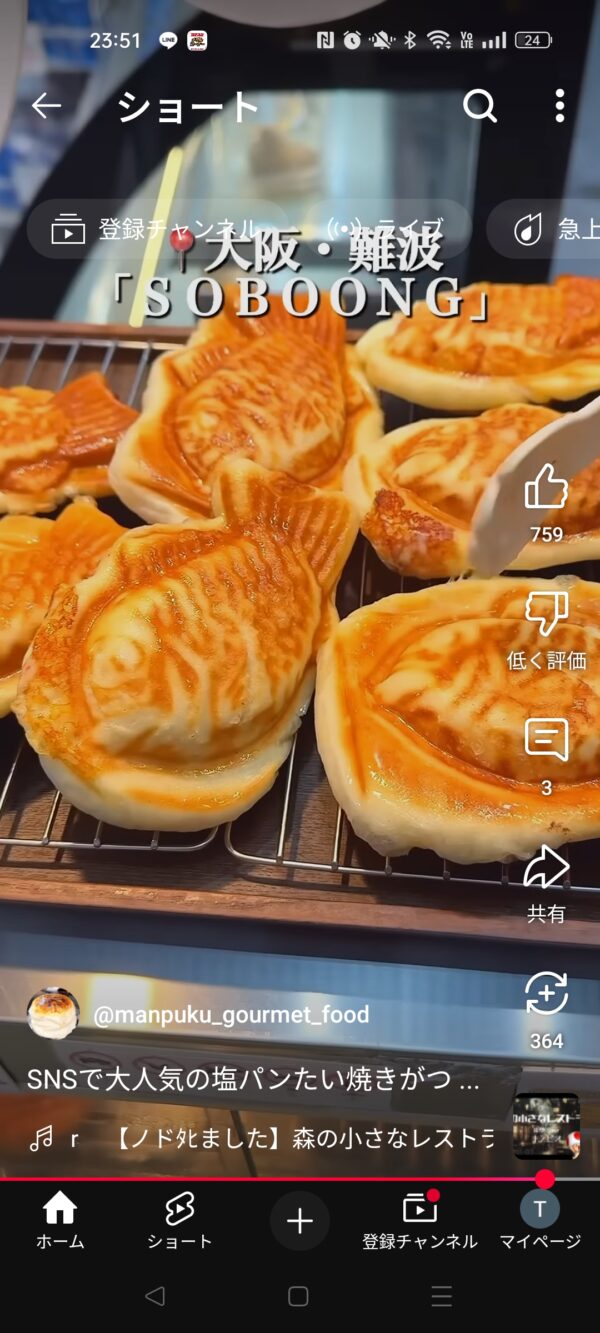600x1333 pixels.
Task: Open the sound thumbnail for this short
Action: (x=546, y=1126)
